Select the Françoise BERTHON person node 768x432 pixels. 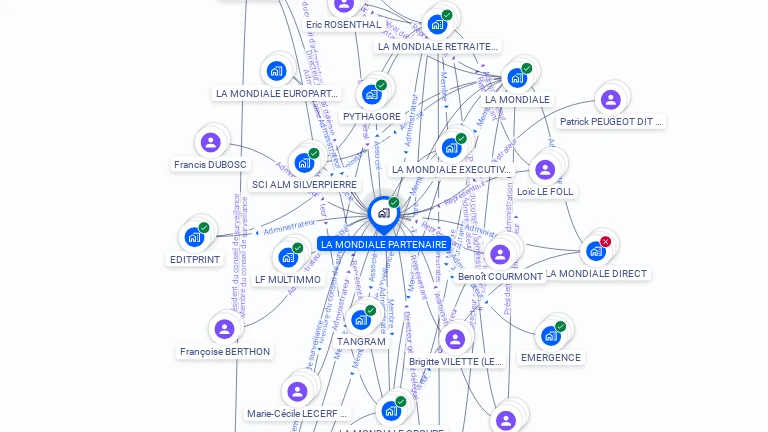(224, 329)
